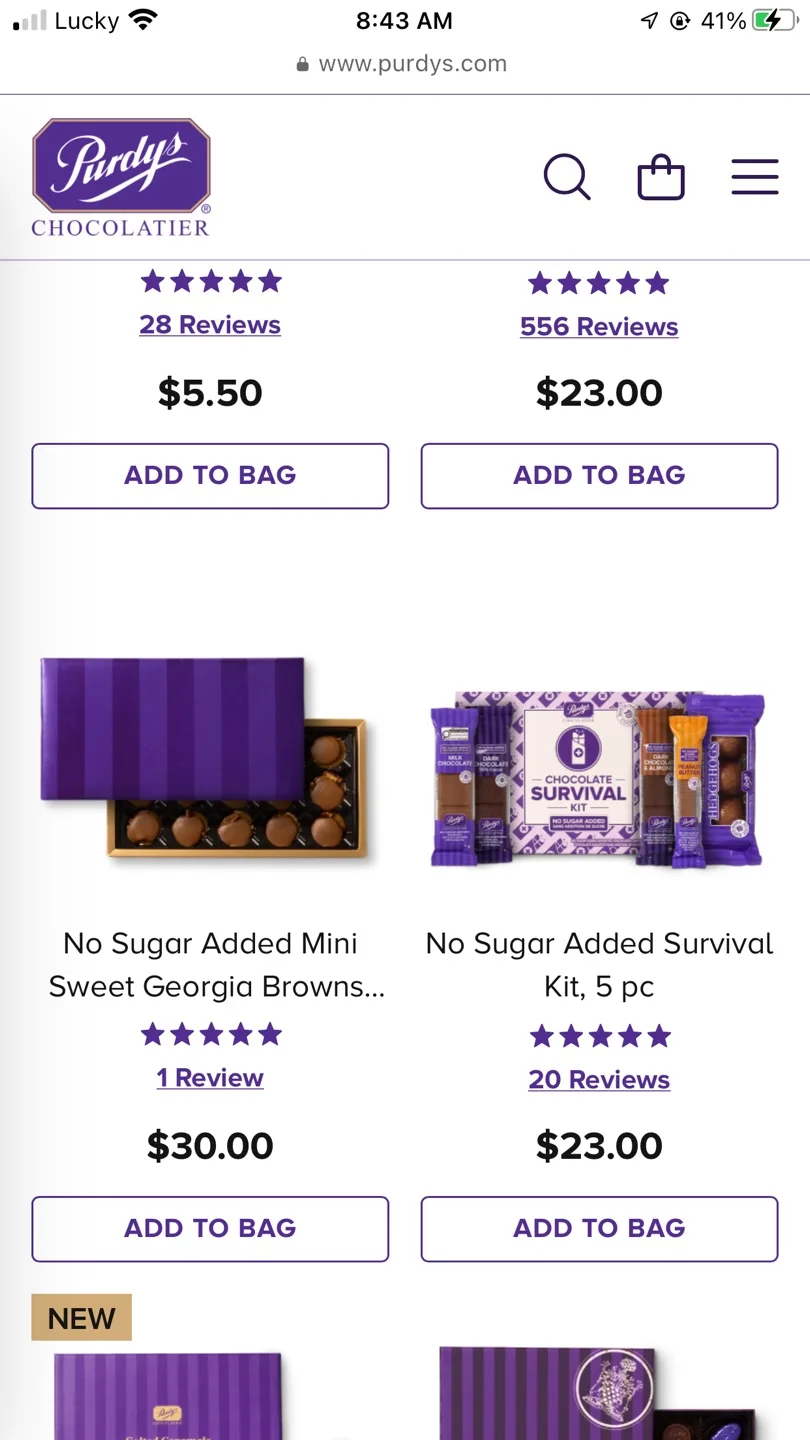Open Mini Sweet Georgia Browns product title
The height and width of the screenshot is (1440, 810).
(210, 964)
